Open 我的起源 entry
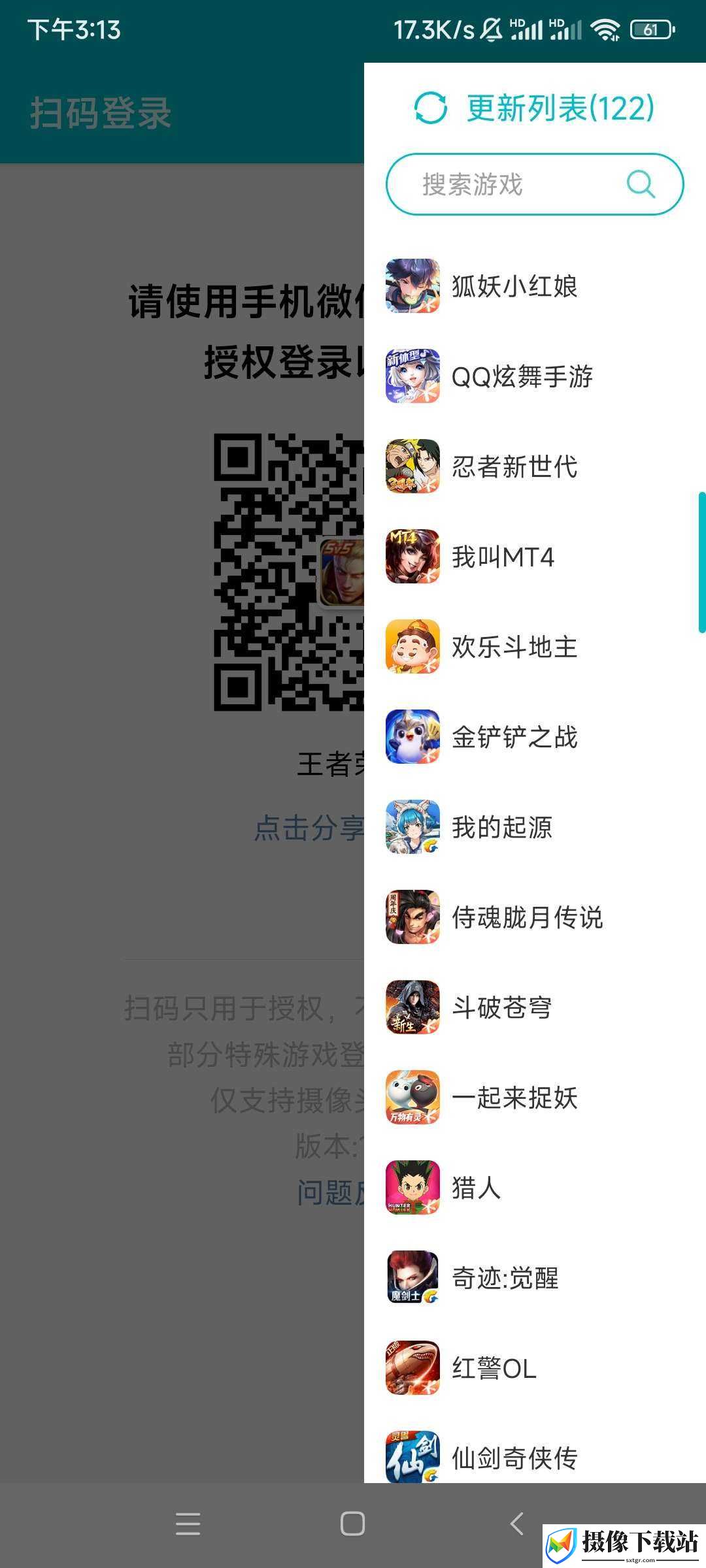Viewport: 706px width, 1568px height. pyautogui.click(x=535, y=827)
